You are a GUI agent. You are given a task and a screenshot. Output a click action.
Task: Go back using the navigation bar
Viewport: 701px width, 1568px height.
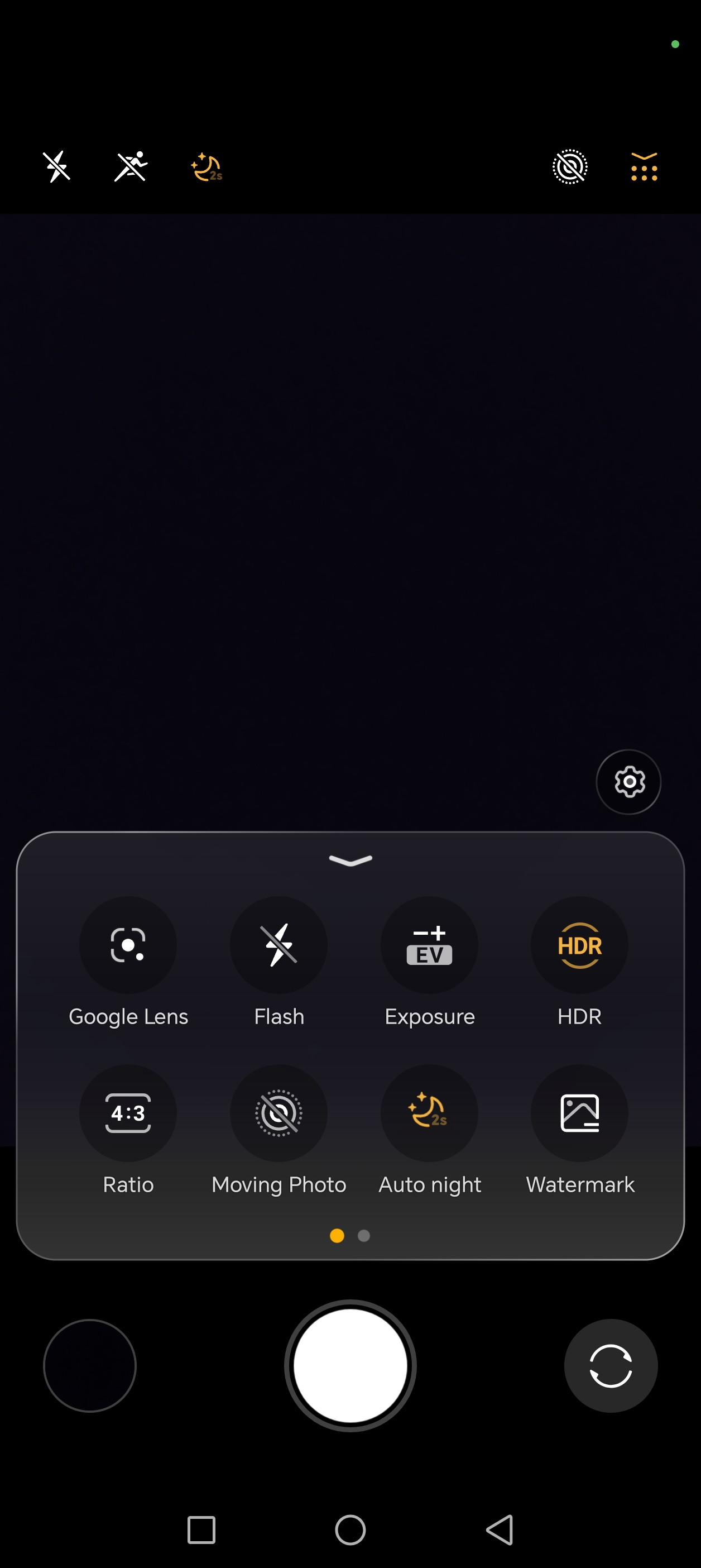500,1529
